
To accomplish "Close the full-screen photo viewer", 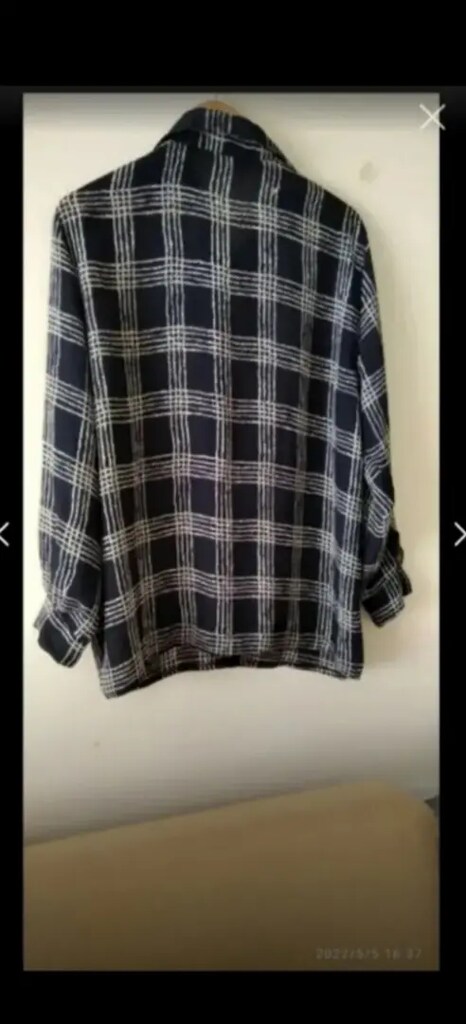I will tap(432, 118).
